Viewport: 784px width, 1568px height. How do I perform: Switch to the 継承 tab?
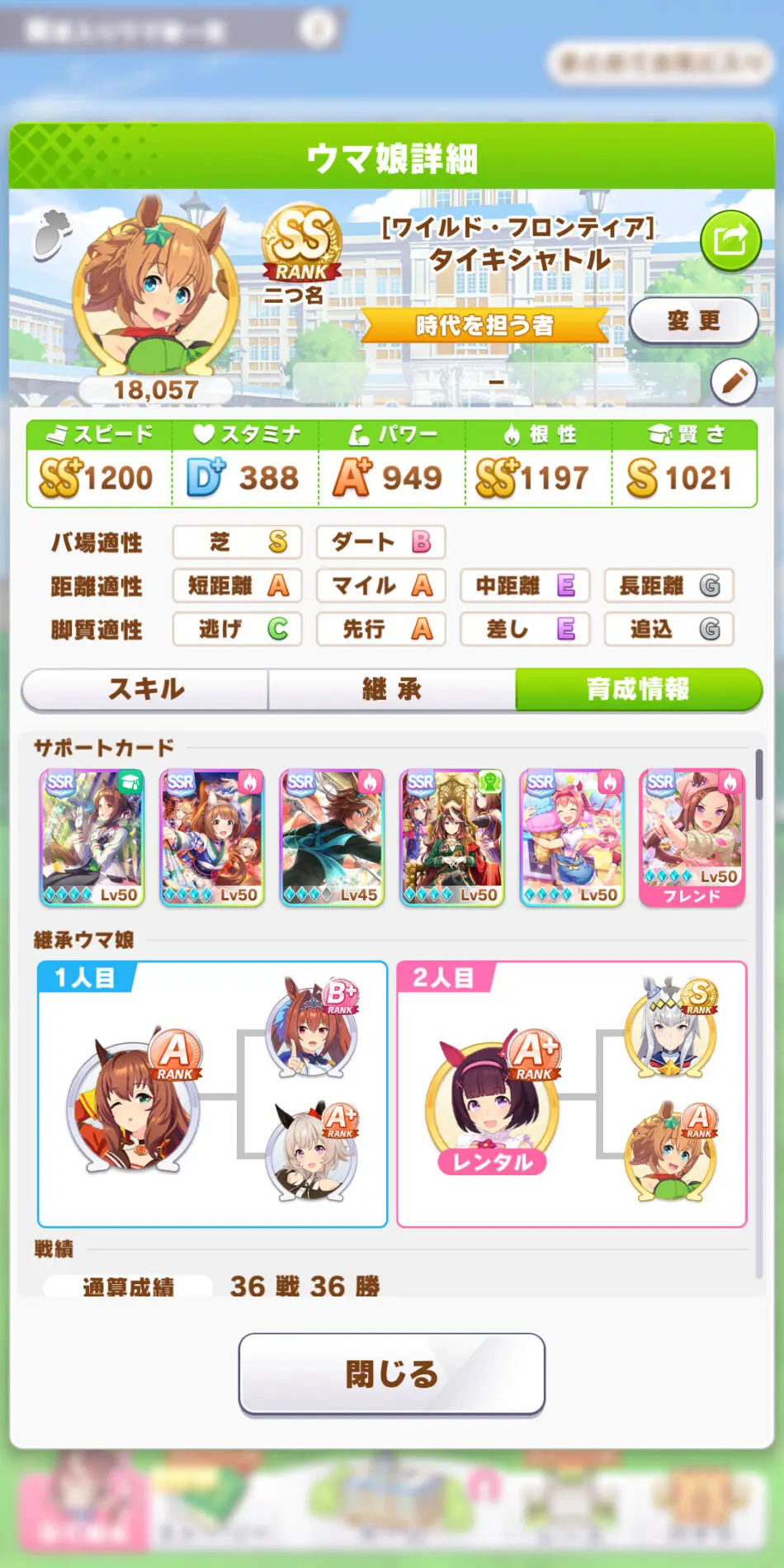tap(392, 689)
